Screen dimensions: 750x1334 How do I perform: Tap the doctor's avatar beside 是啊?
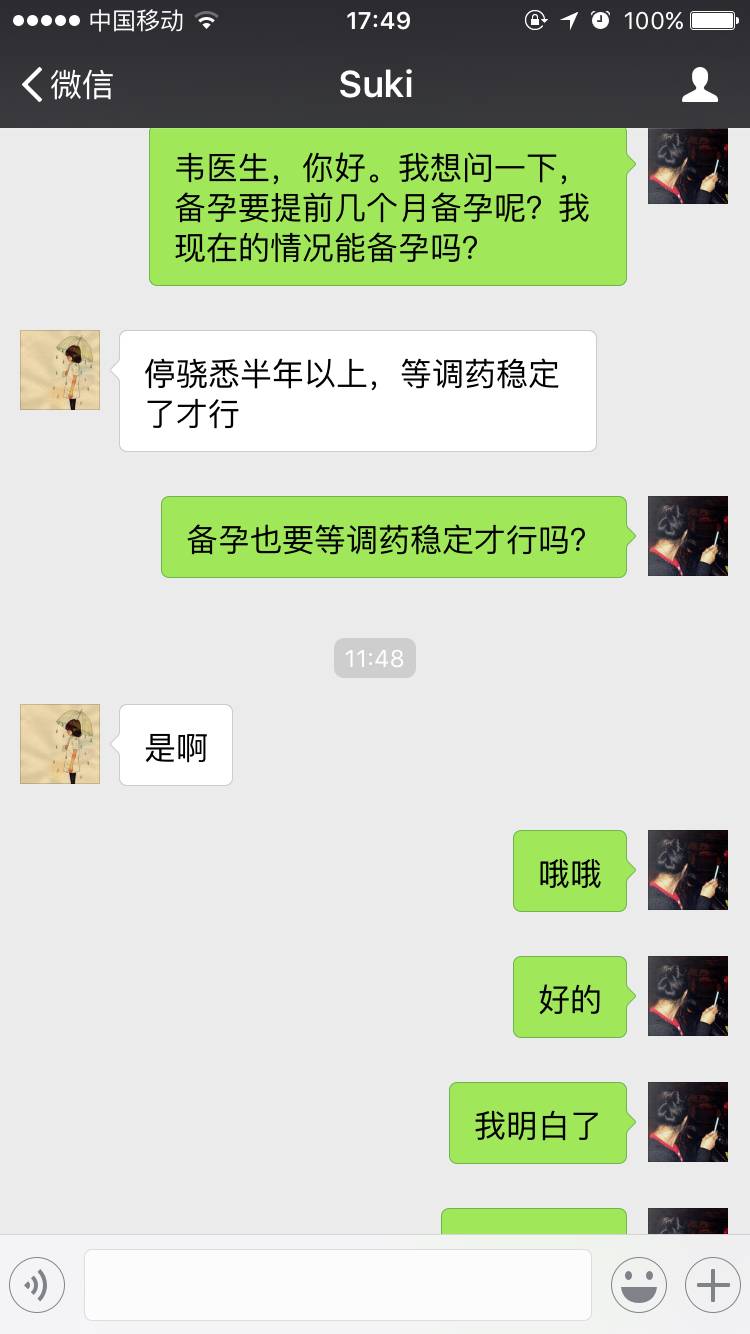click(60, 744)
